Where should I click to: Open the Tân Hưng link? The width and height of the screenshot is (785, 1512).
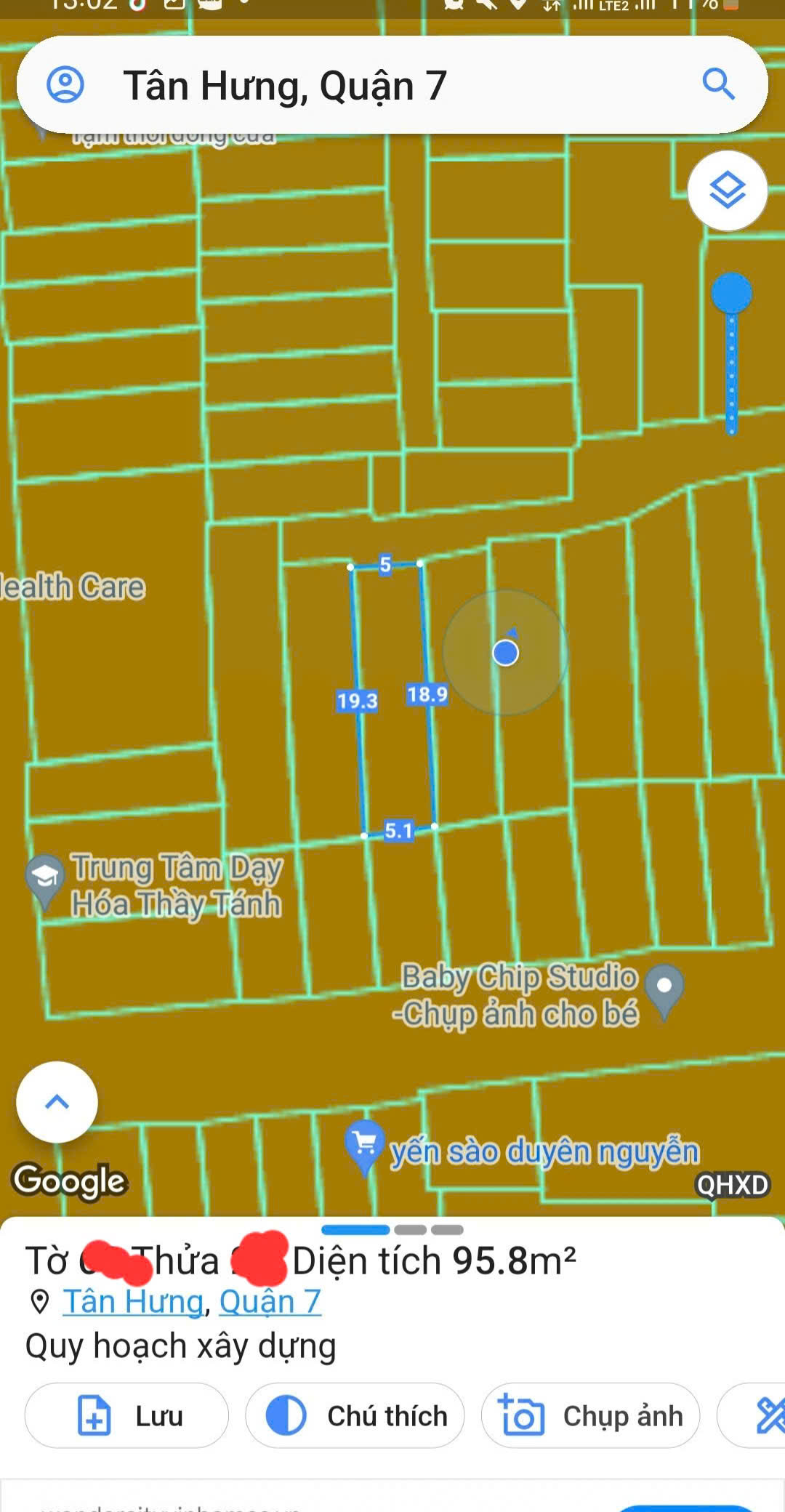point(133,1301)
